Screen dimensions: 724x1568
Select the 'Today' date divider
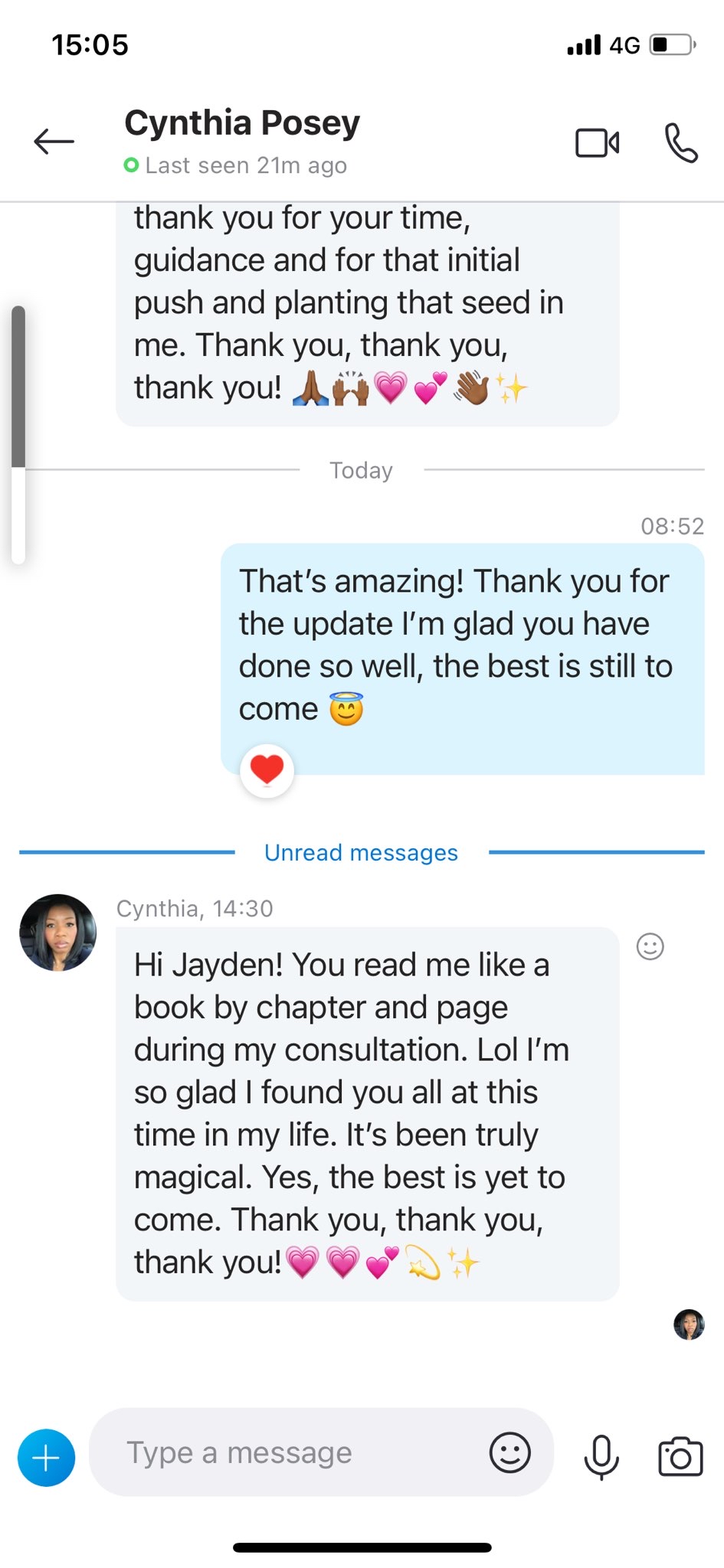(x=361, y=469)
